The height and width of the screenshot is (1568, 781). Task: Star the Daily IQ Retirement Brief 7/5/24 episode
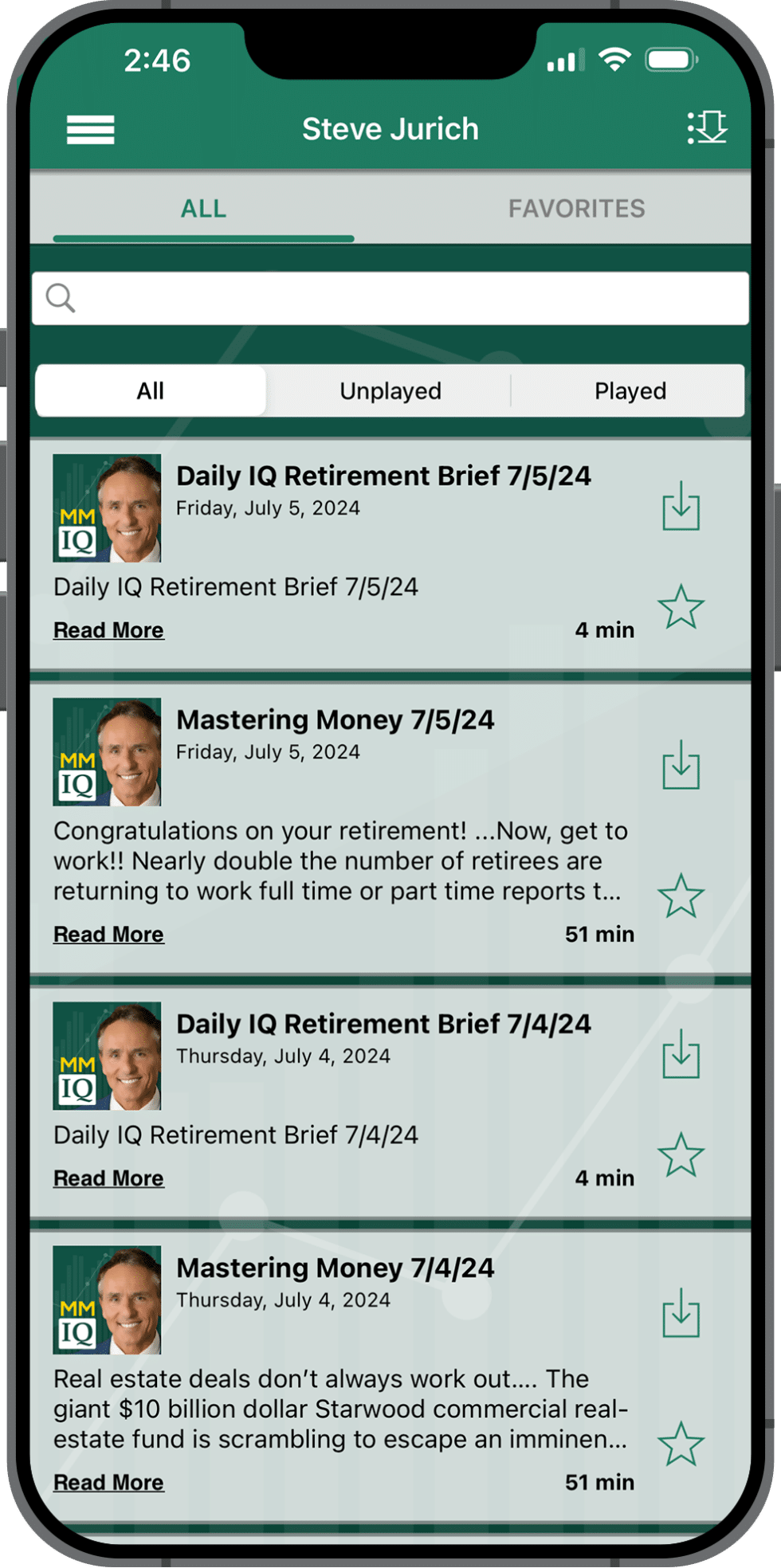click(683, 607)
